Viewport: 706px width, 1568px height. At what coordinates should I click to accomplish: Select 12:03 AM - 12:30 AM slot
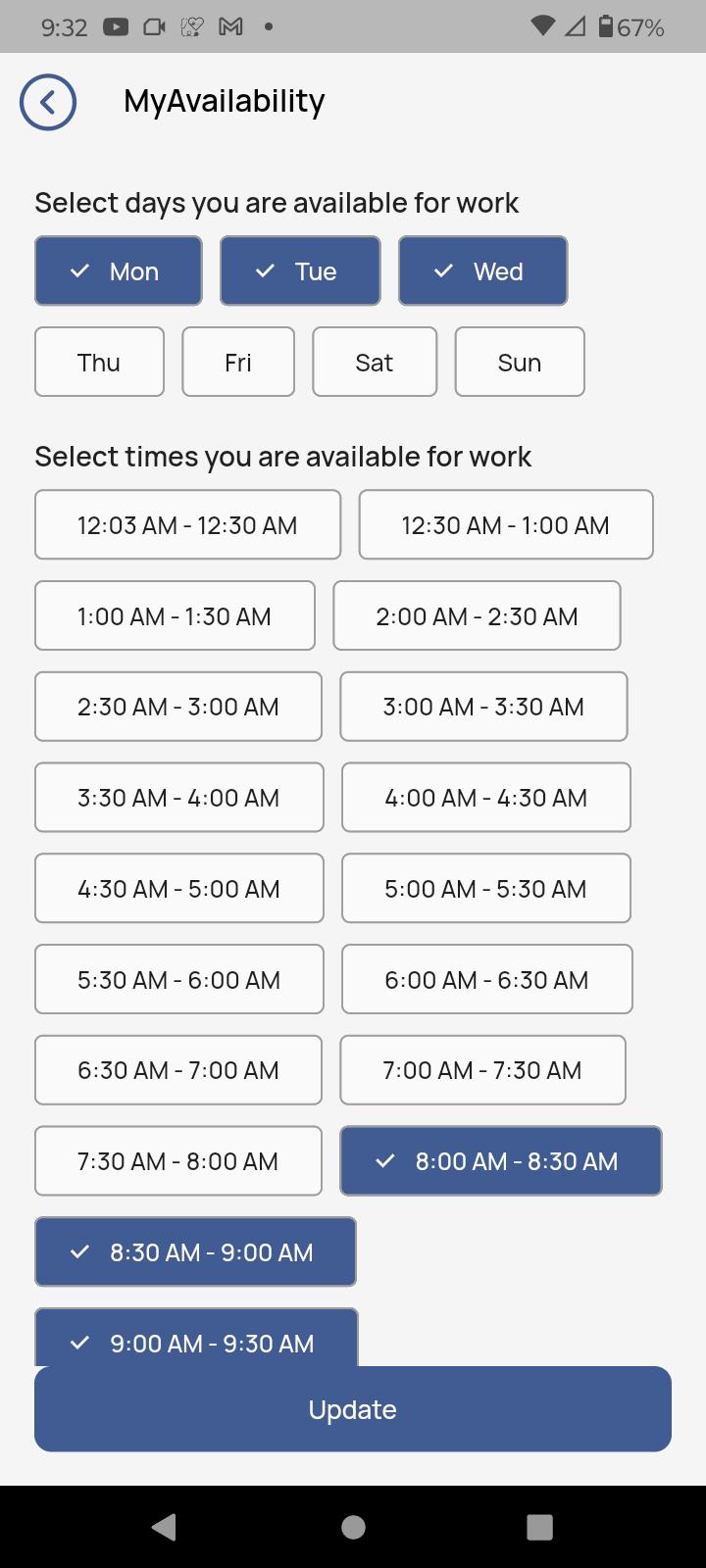point(187,524)
